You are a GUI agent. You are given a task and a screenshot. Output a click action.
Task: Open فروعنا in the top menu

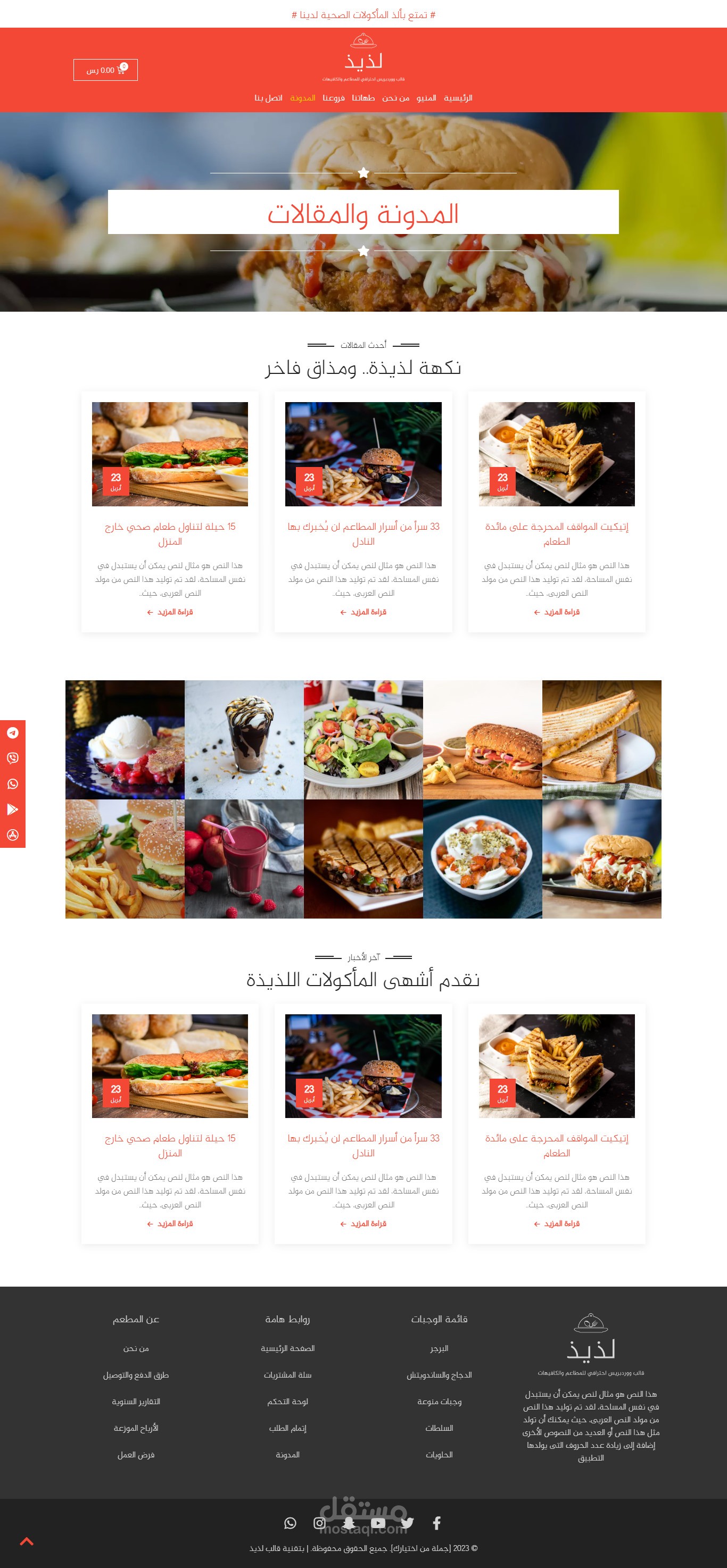pos(333,98)
